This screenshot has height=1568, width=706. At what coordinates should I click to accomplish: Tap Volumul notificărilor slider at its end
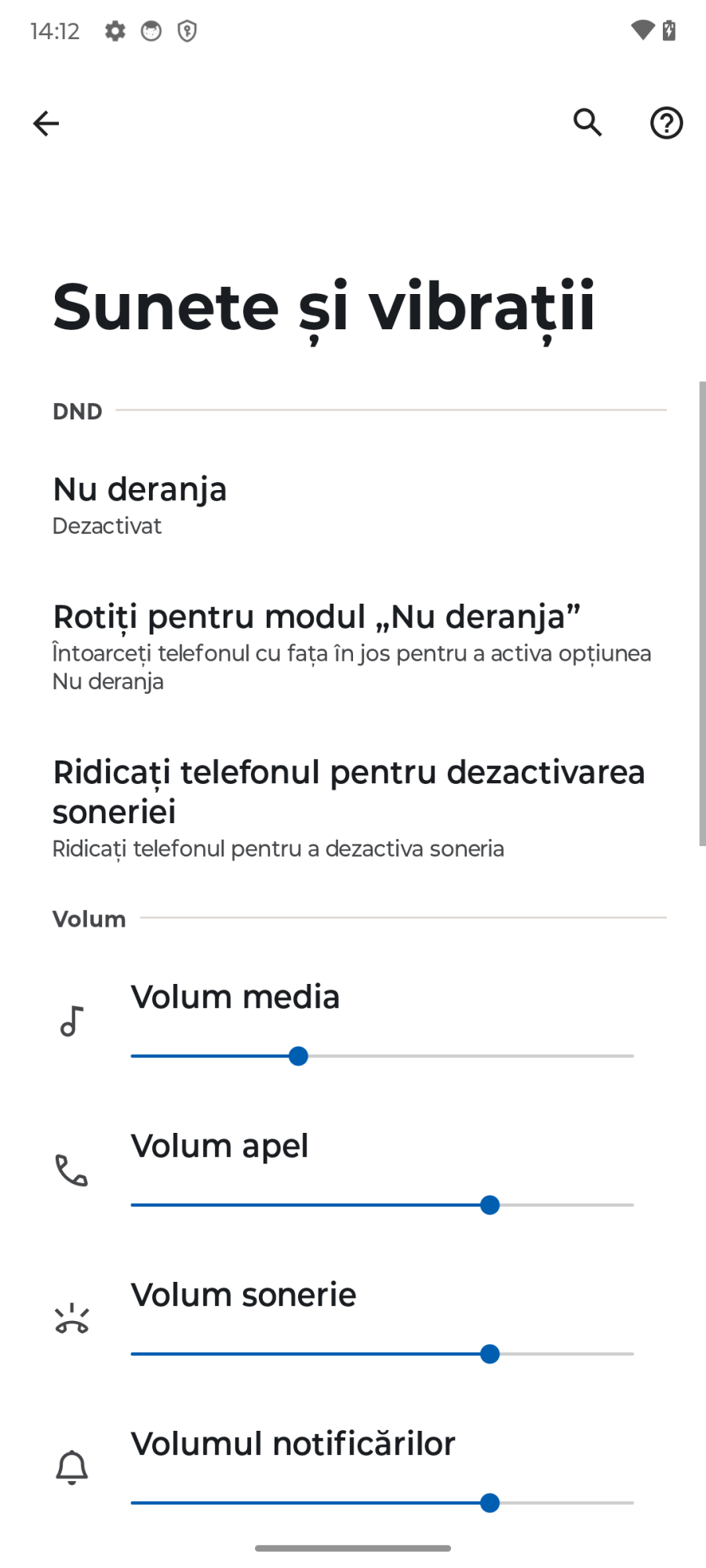[631, 1503]
